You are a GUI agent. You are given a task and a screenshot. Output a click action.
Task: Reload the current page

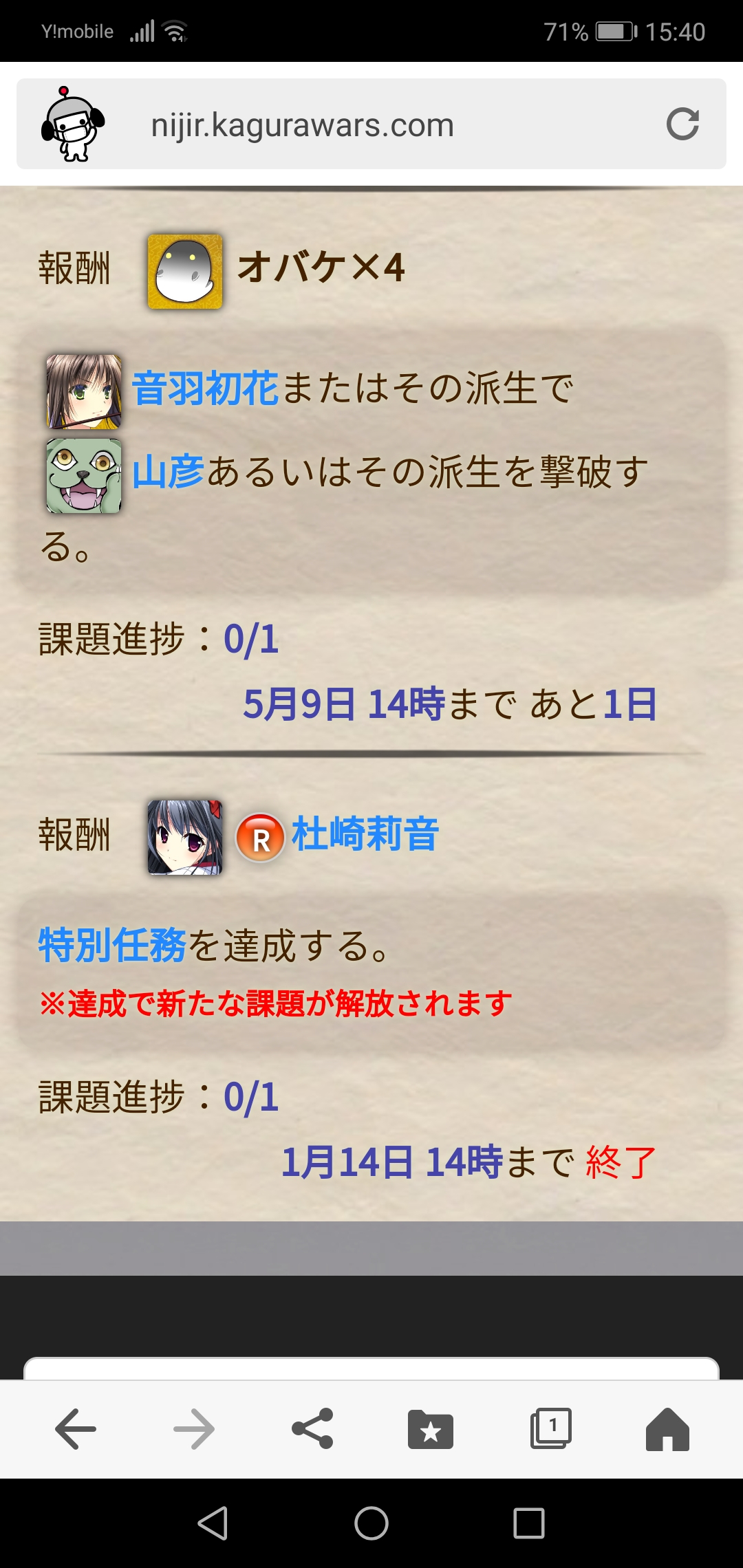pyautogui.click(x=682, y=124)
